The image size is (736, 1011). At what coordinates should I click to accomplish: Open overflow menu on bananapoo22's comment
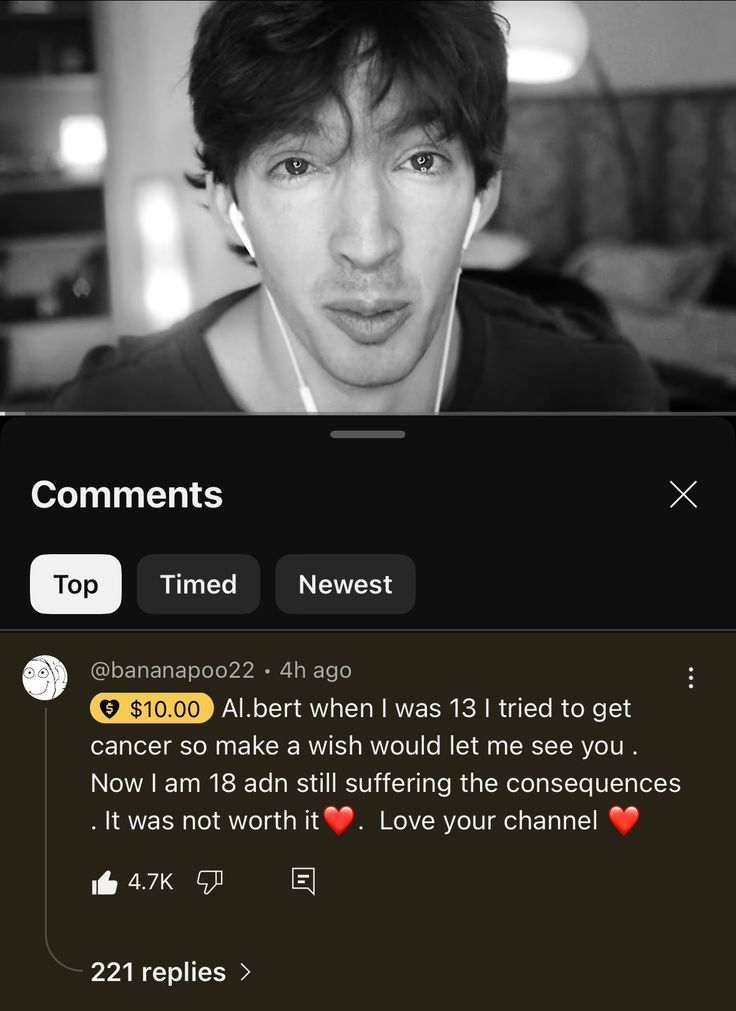click(690, 678)
